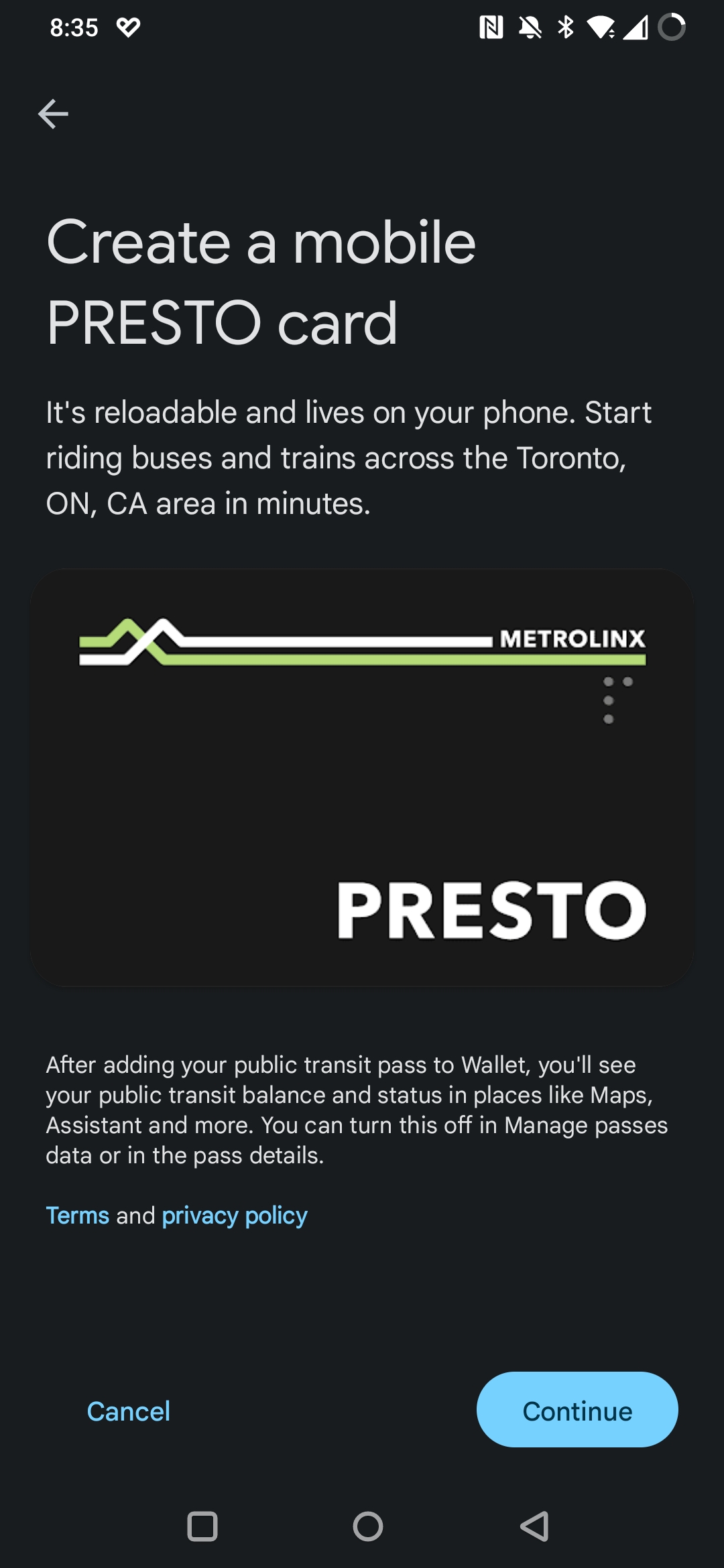Tap Continue to create the card
Viewport: 724px width, 1568px height.
pos(577,1409)
